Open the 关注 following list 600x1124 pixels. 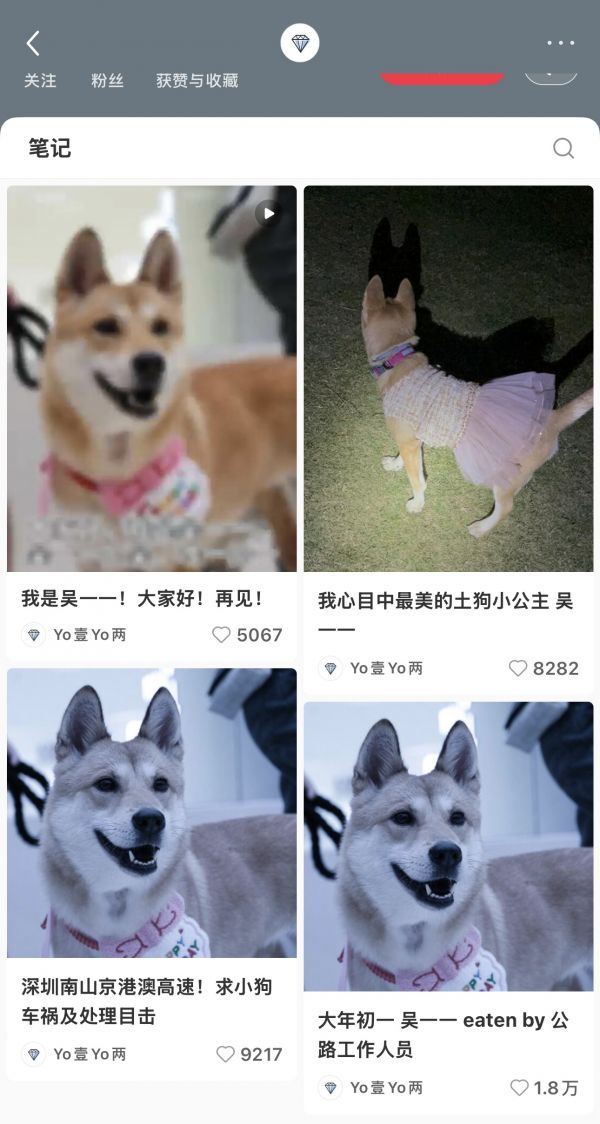40,81
